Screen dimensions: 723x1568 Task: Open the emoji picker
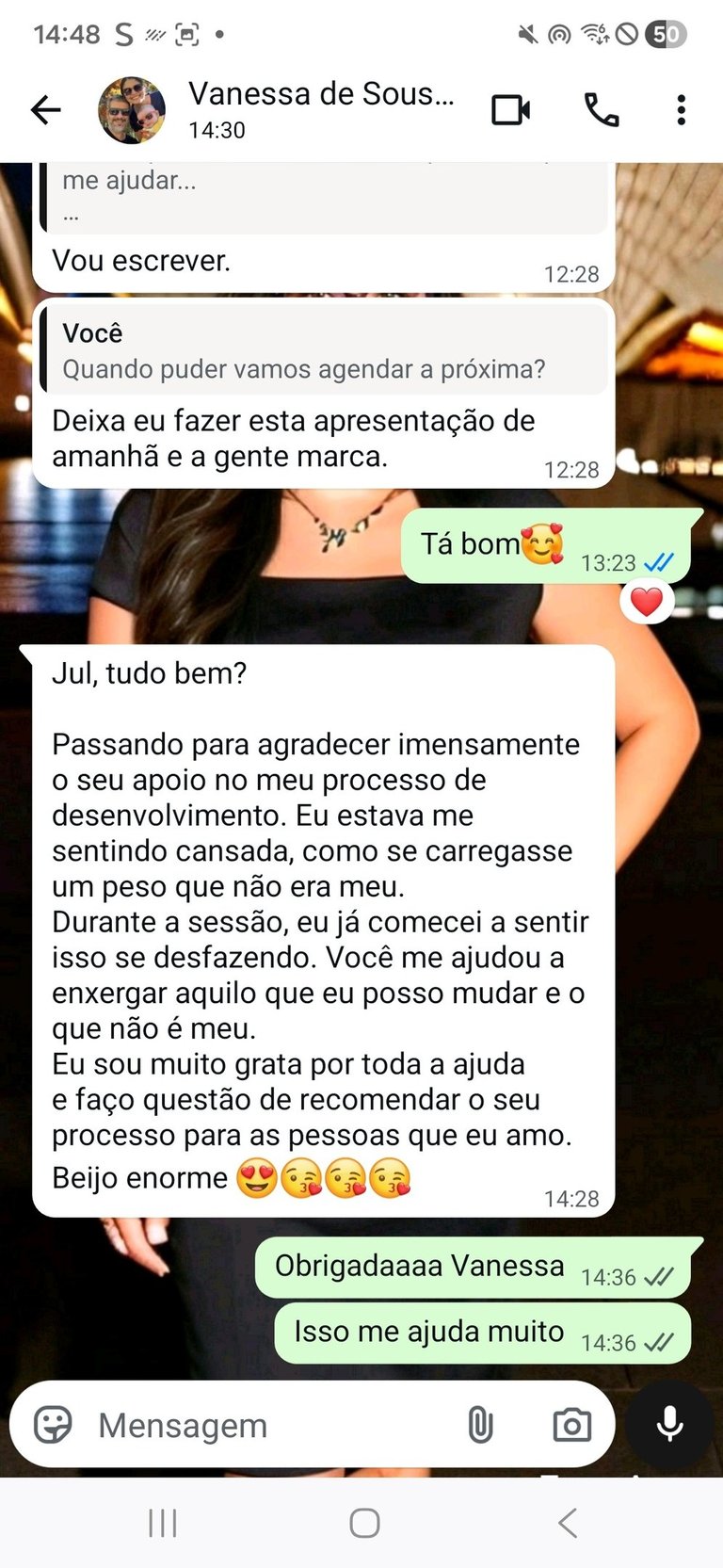(x=53, y=1425)
